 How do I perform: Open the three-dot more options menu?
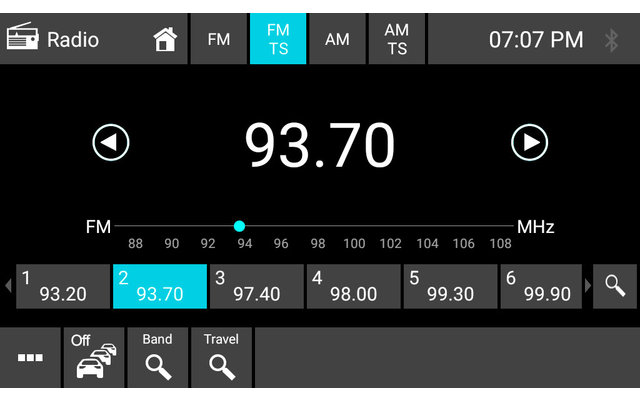pyautogui.click(x=30, y=357)
